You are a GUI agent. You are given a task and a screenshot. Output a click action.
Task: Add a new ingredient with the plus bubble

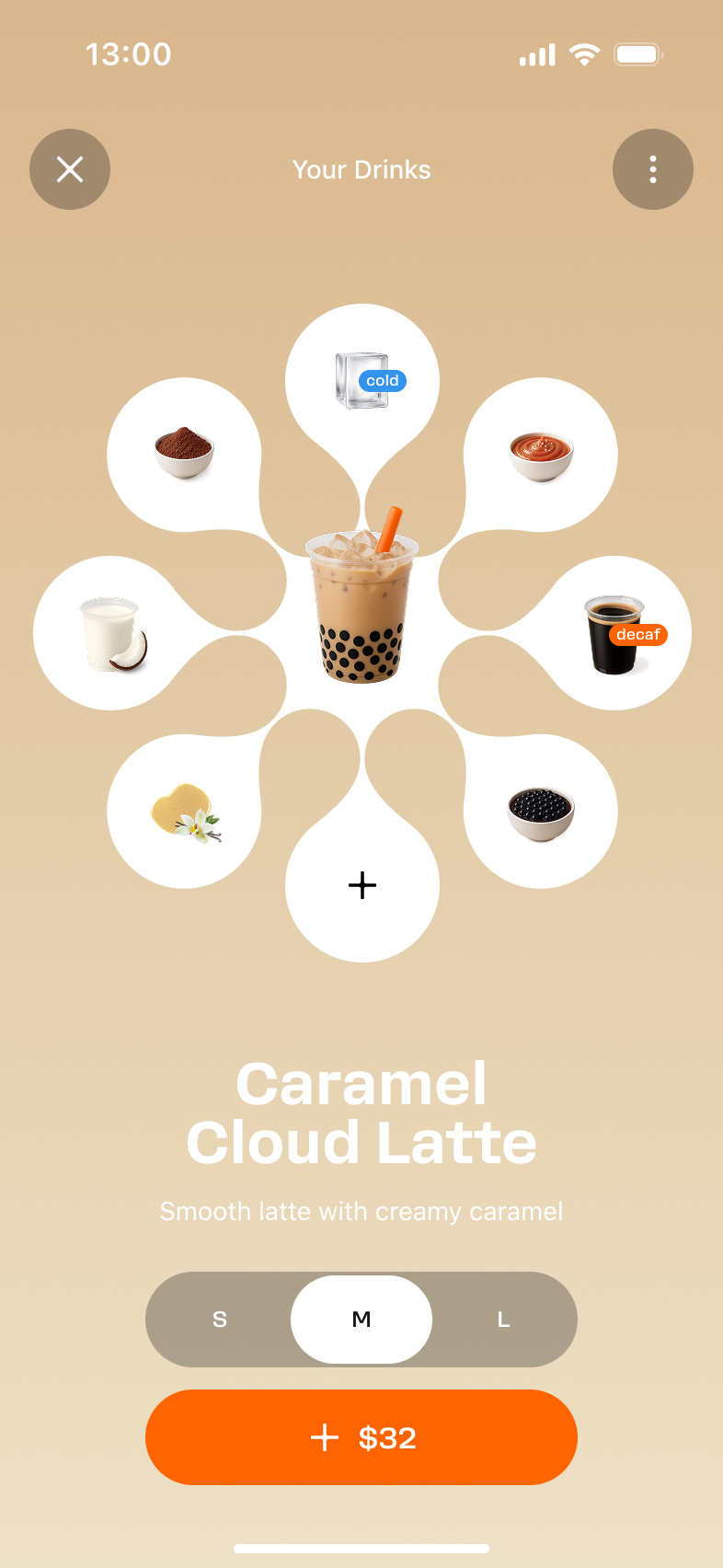(x=362, y=885)
